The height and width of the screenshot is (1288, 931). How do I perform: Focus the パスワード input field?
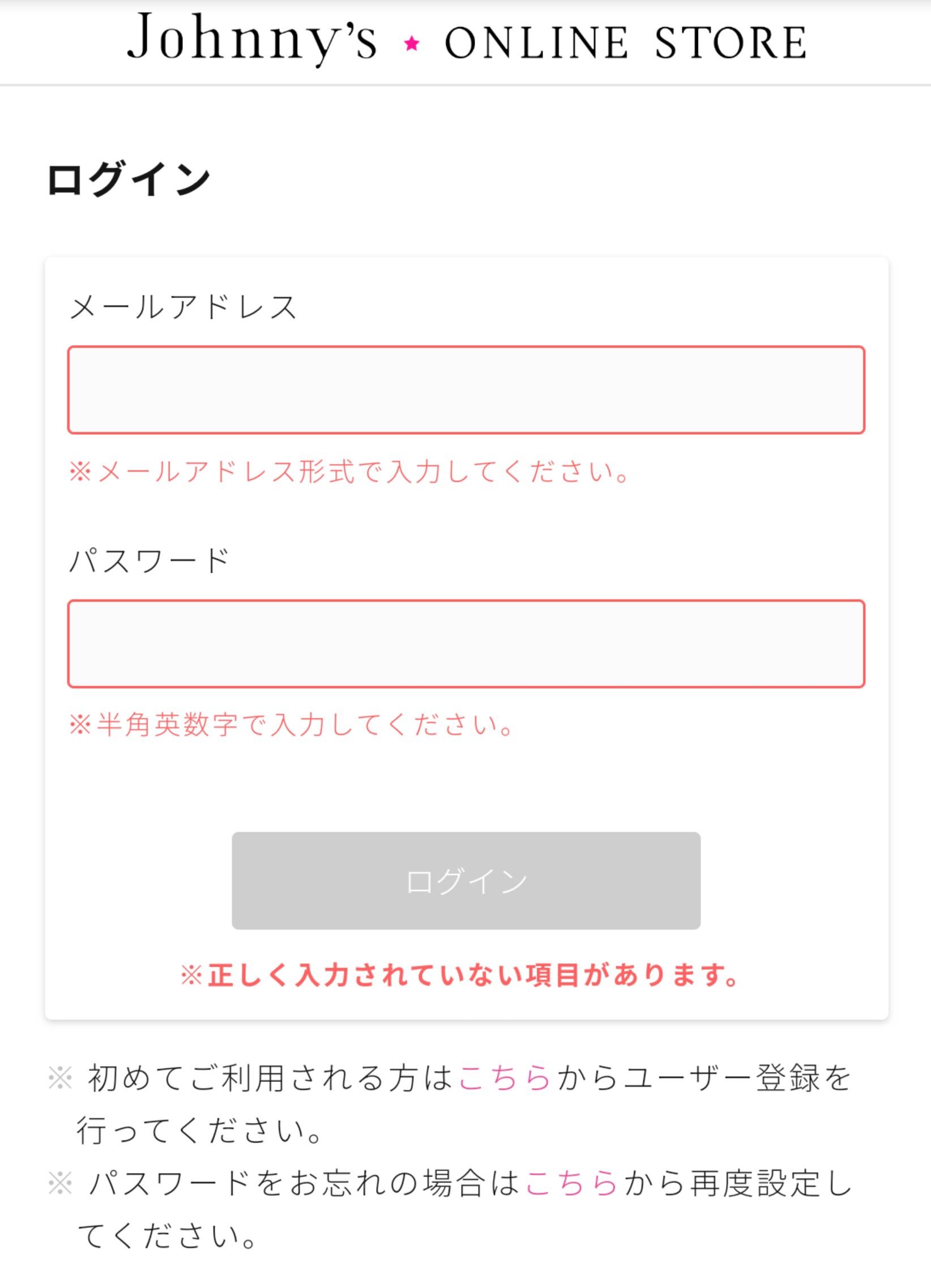pyautogui.click(x=466, y=643)
